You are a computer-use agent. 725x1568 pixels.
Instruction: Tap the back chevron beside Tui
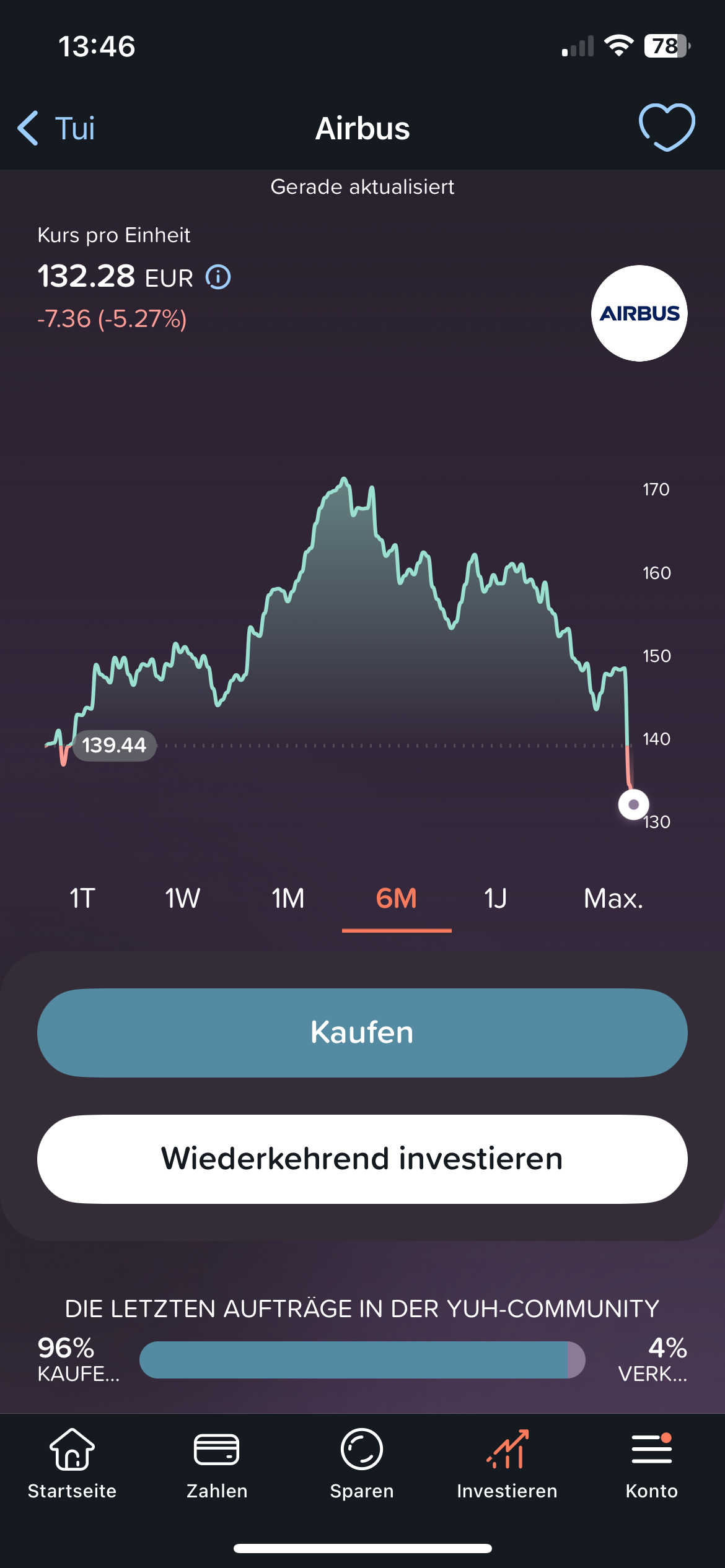(27, 128)
